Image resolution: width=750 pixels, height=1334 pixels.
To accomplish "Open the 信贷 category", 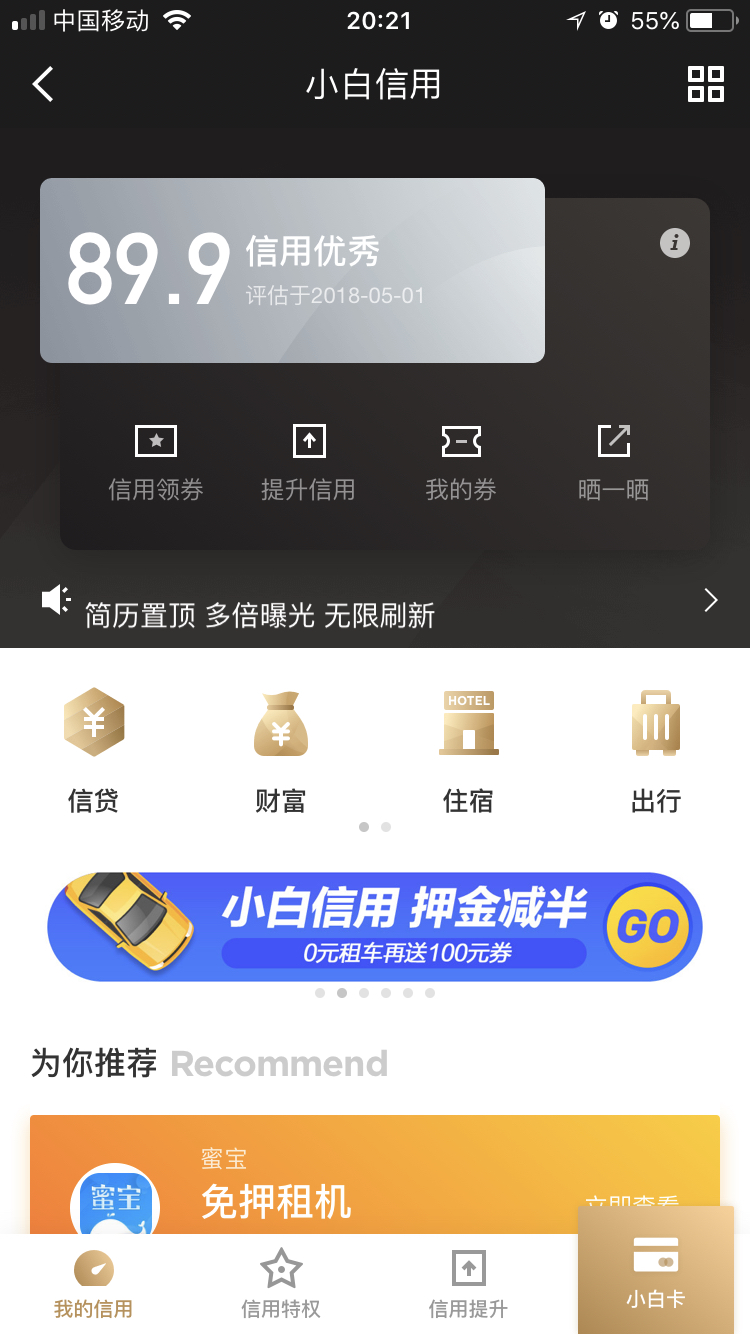I will pos(94,750).
